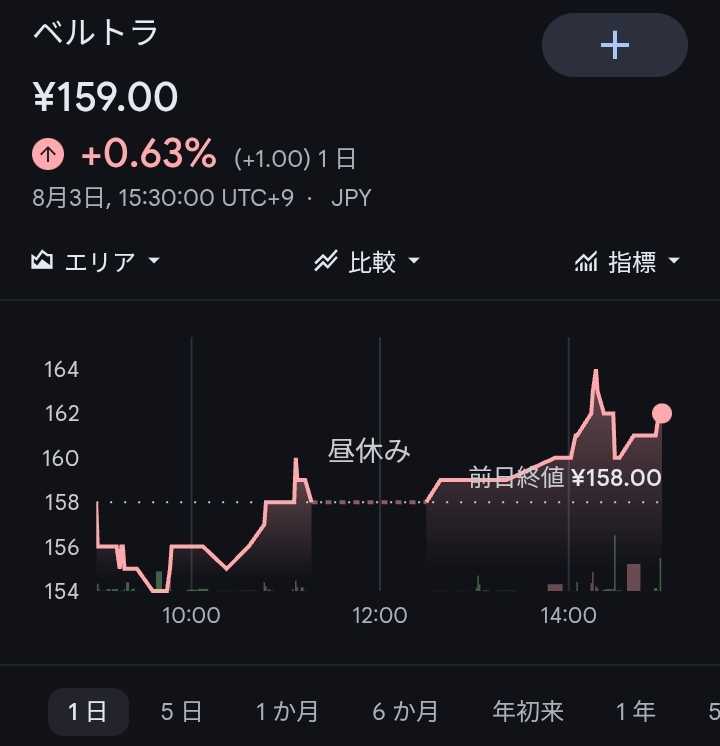Switch to the 1か月 range
Viewport: 720px width, 746px height.
point(287,711)
